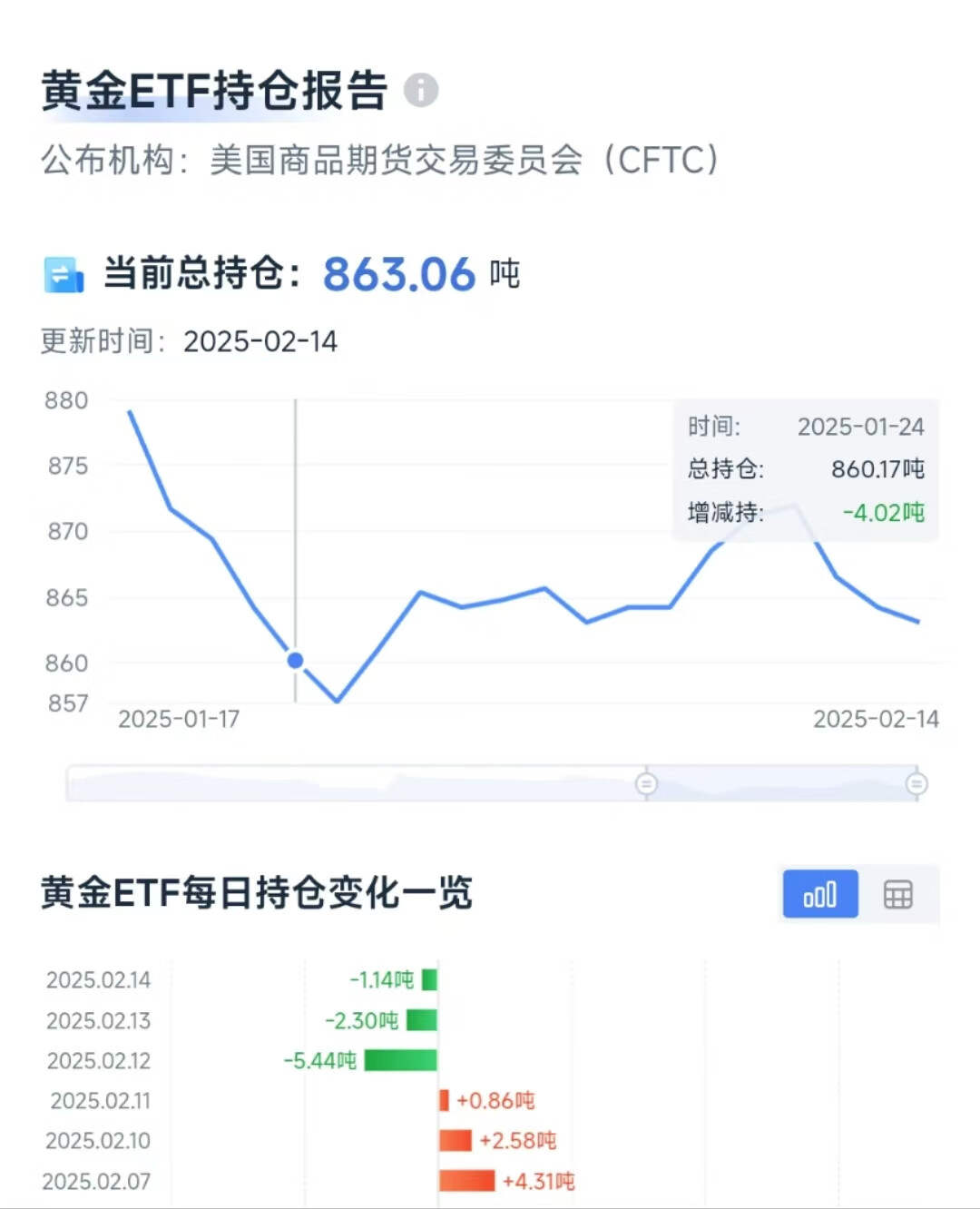Switch to table view using the grid icon
The height and width of the screenshot is (1209, 980).
898,894
